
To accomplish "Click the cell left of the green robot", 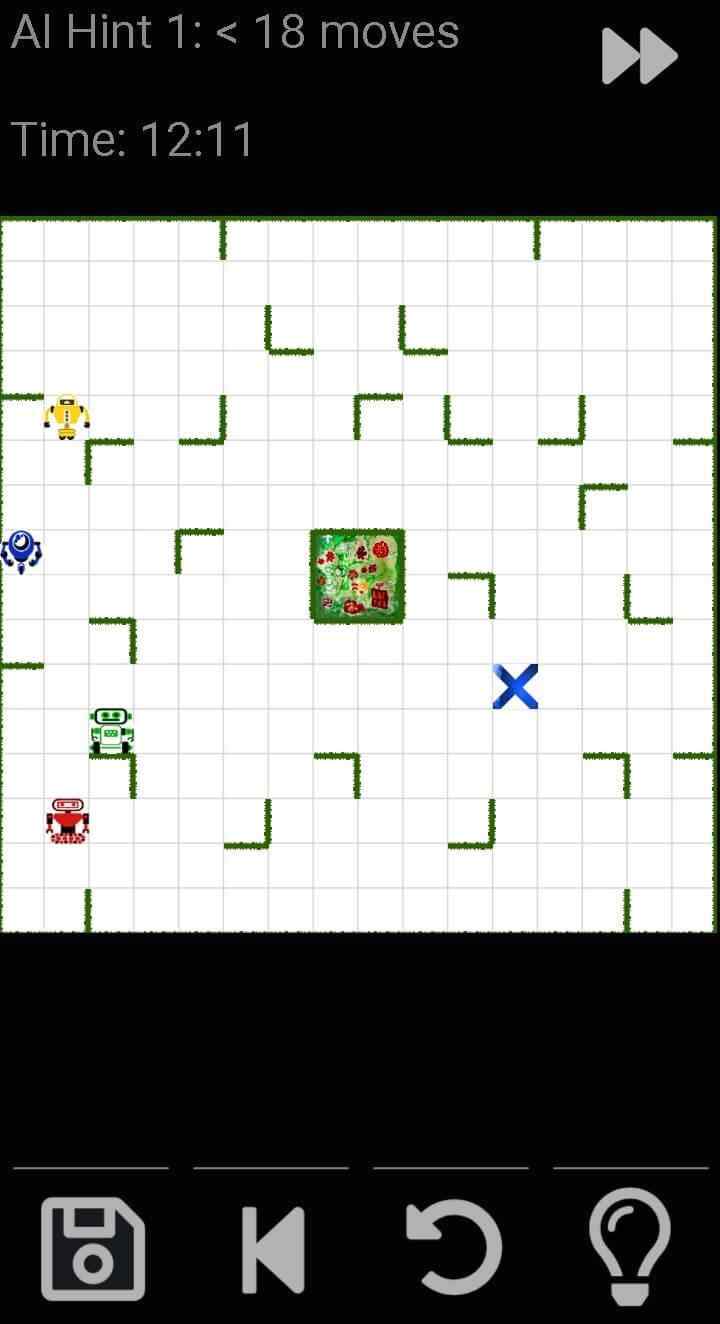I will (x=66, y=728).
